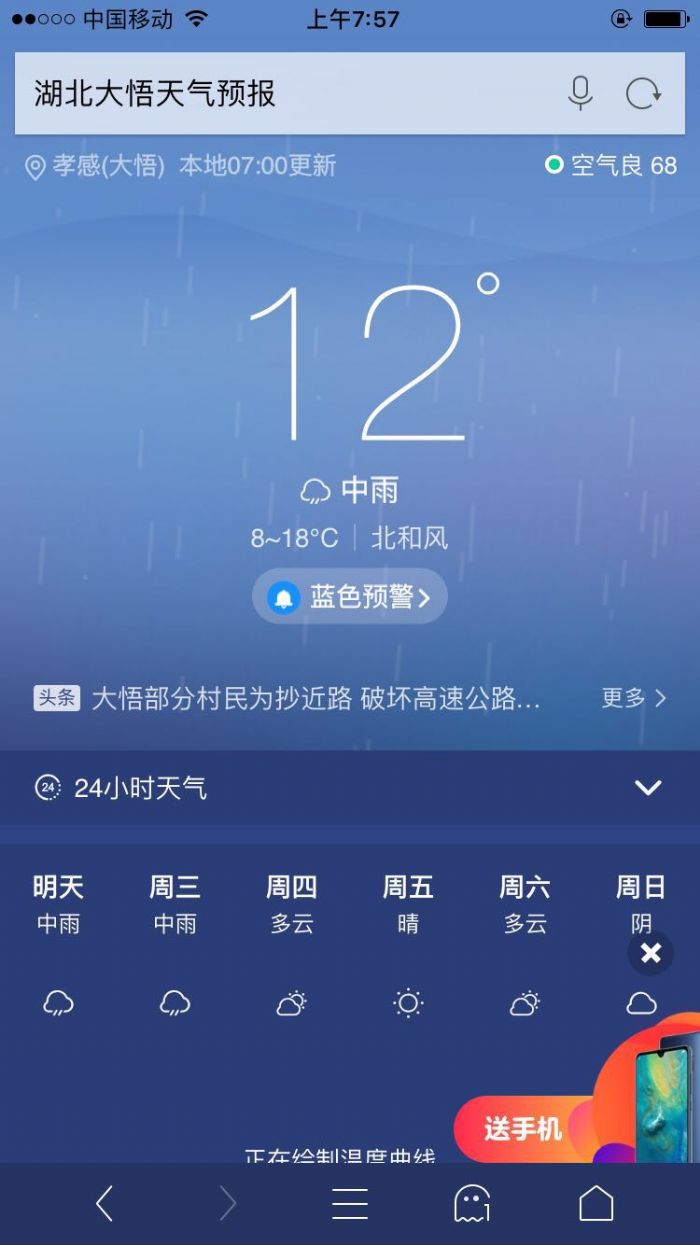This screenshot has width=700, height=1245.
Task: Open the browser menu
Action: [350, 1204]
